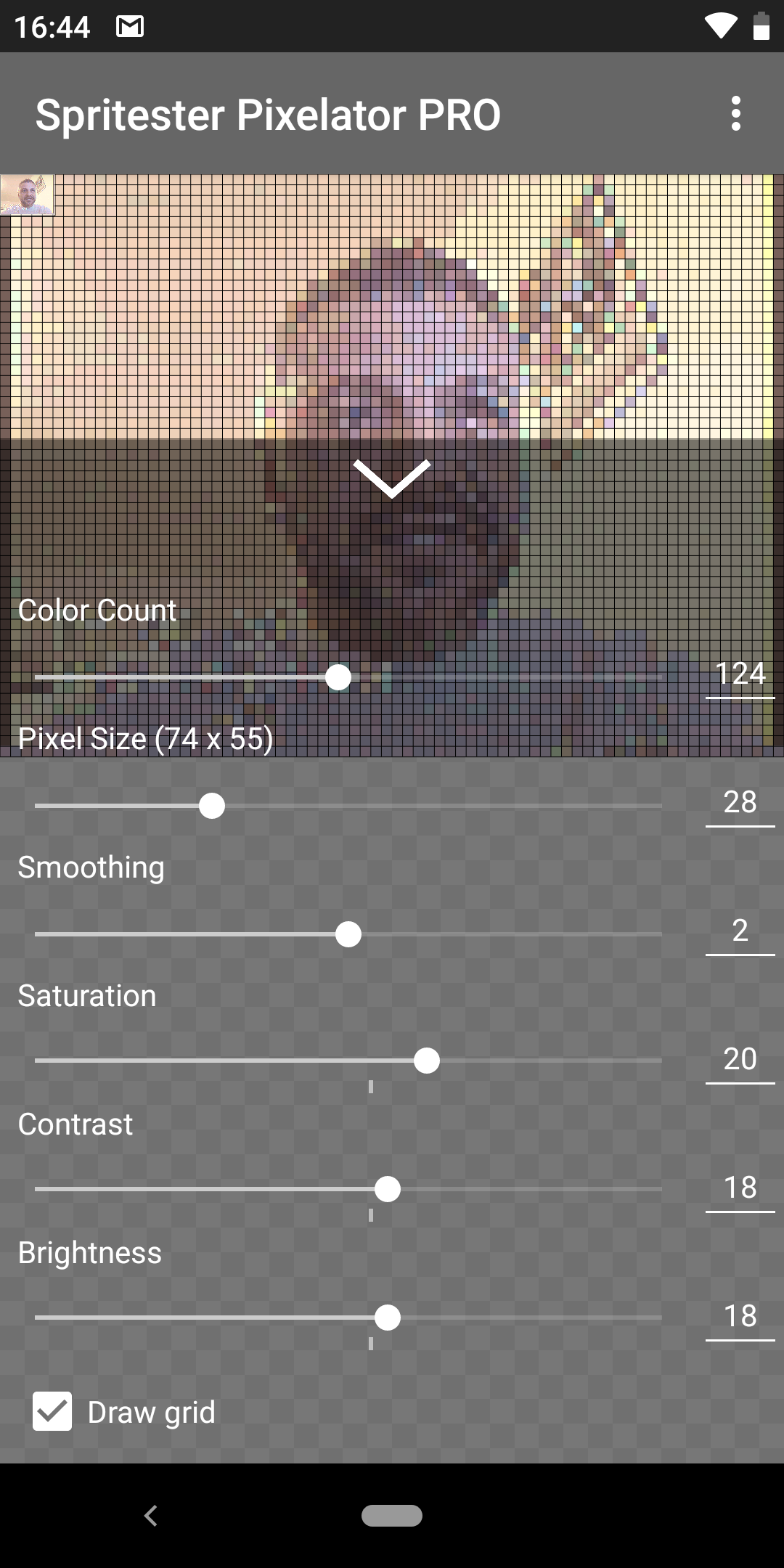
Task: Tap the Smoothing slider track
Action: pyautogui.click(x=348, y=934)
